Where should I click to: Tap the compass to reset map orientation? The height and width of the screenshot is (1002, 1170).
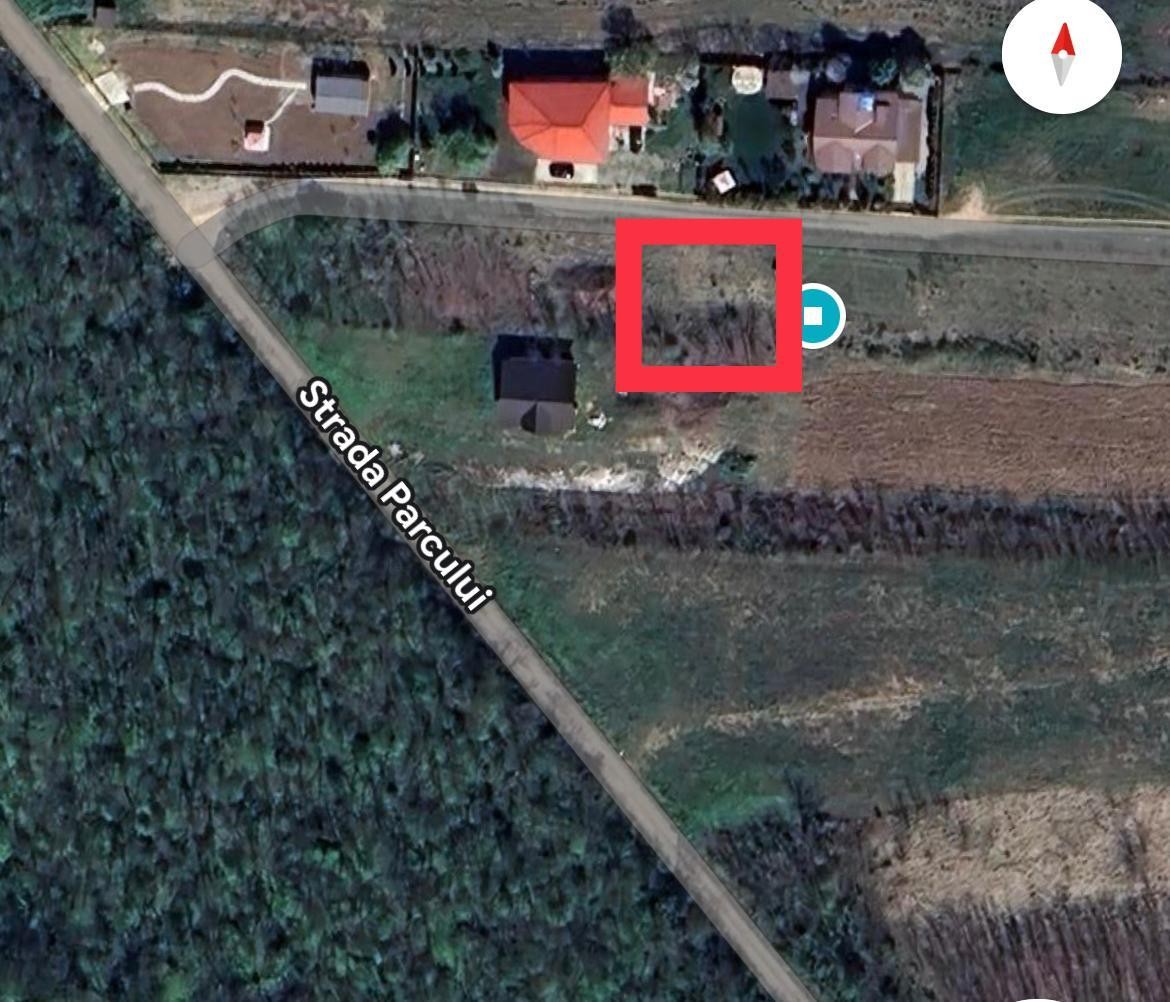(1062, 55)
